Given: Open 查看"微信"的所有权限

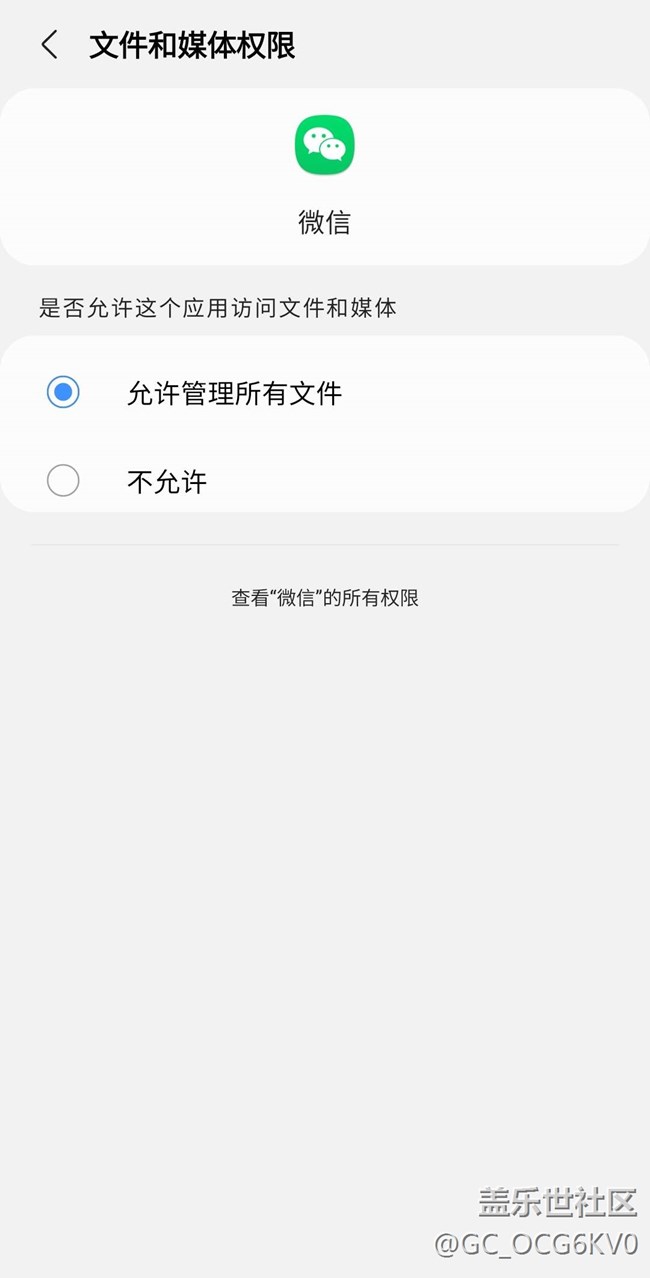Looking at the screenshot, I should (325, 598).
